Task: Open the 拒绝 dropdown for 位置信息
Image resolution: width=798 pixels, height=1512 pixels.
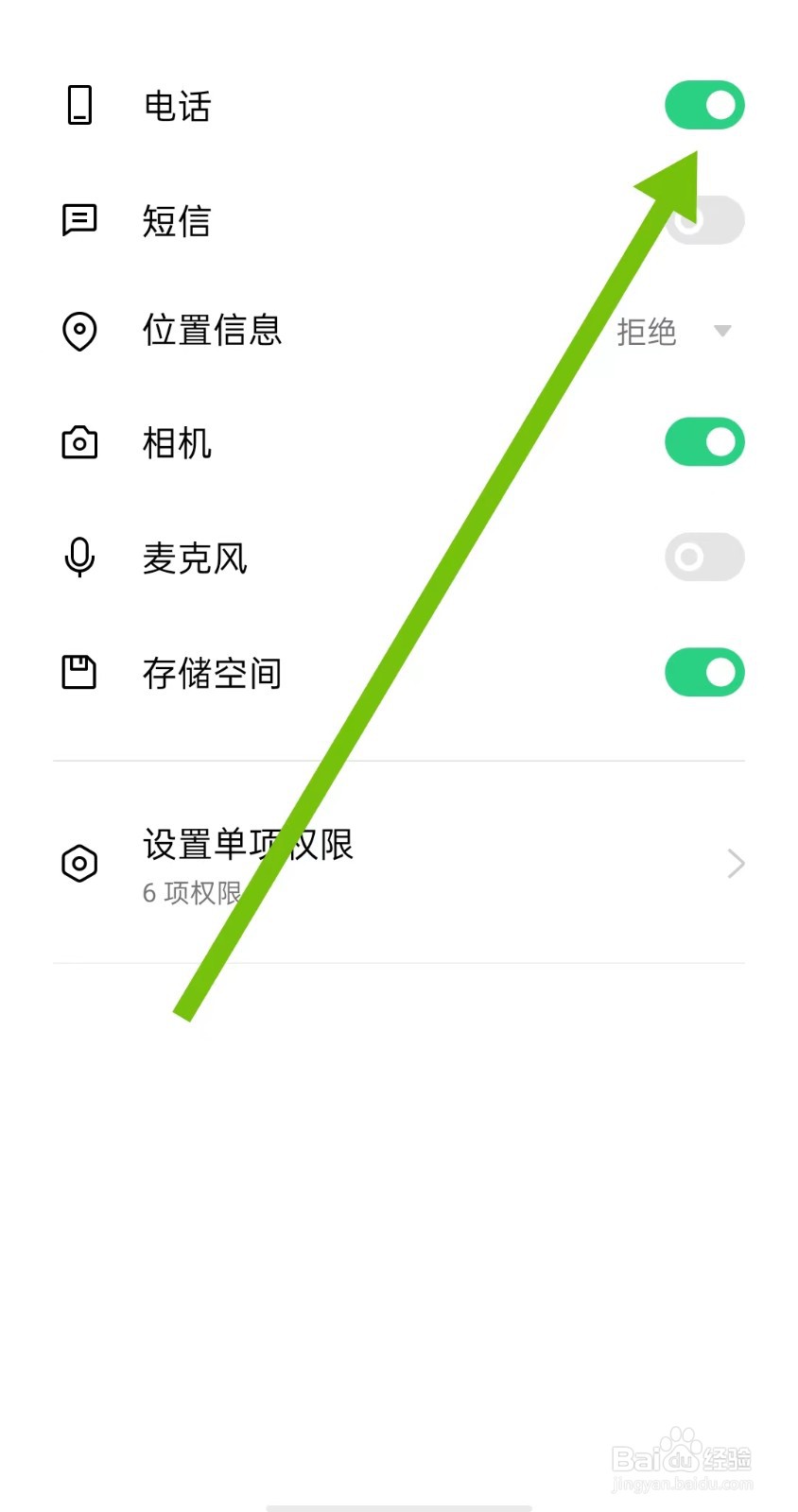Action: [722, 332]
